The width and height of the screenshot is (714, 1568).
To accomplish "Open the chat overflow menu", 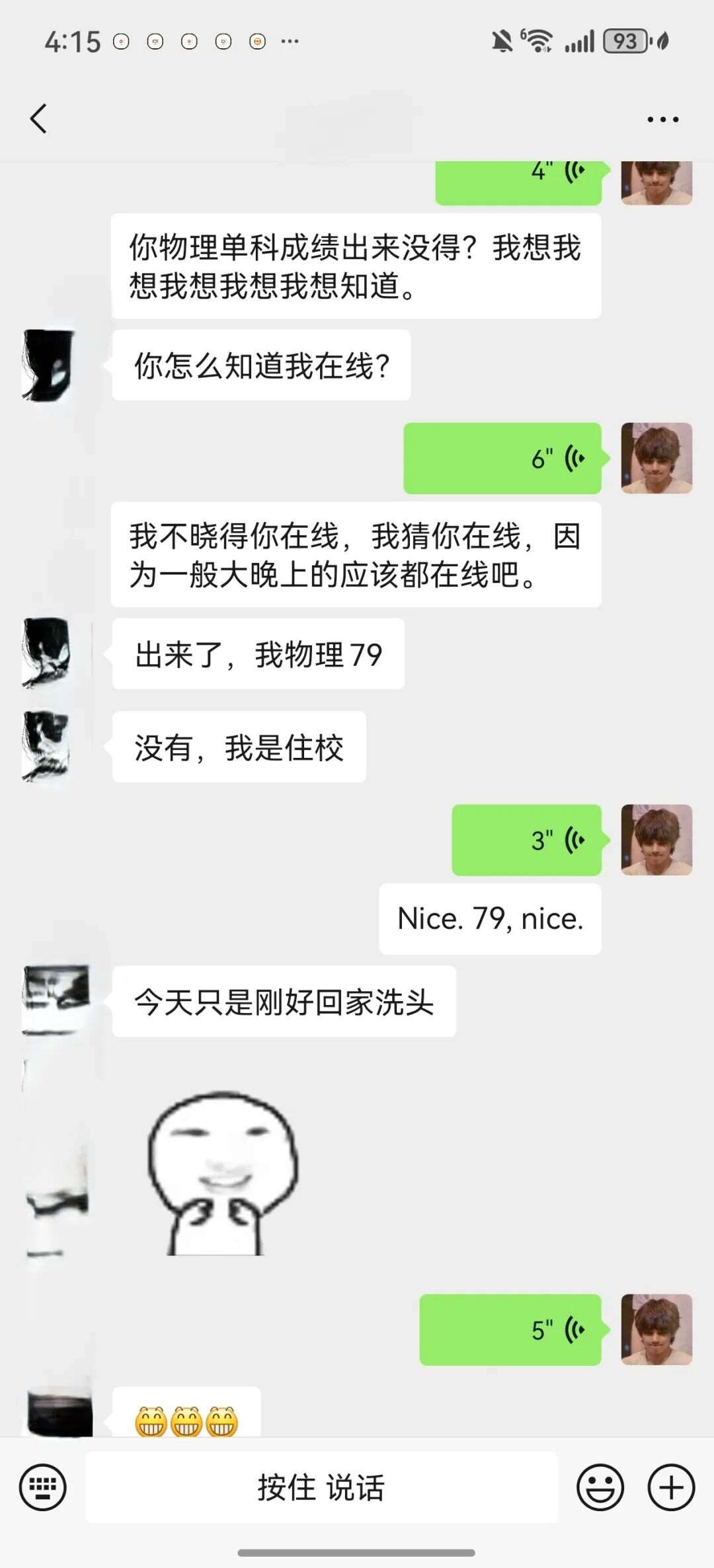I will coord(662,120).
